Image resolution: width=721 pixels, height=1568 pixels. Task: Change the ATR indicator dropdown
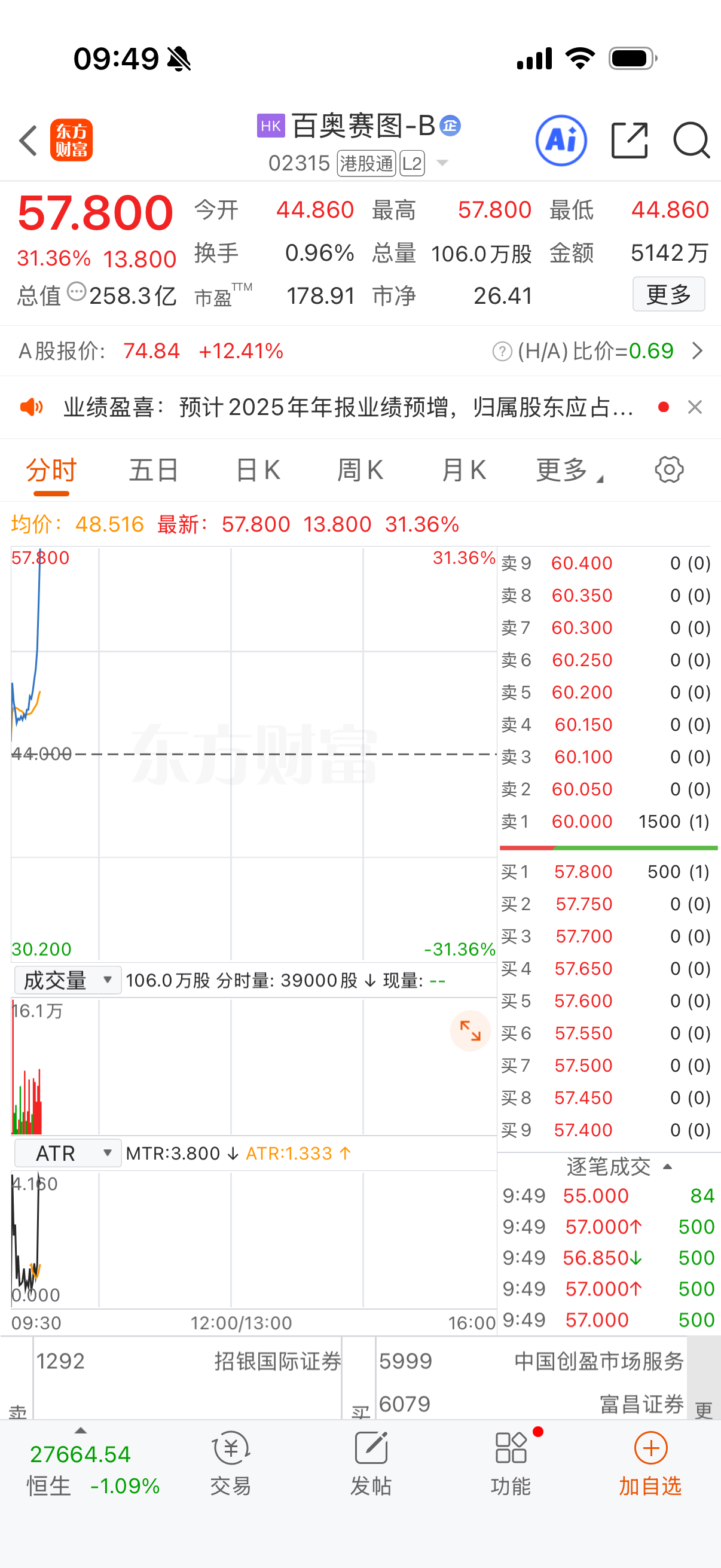67,1154
